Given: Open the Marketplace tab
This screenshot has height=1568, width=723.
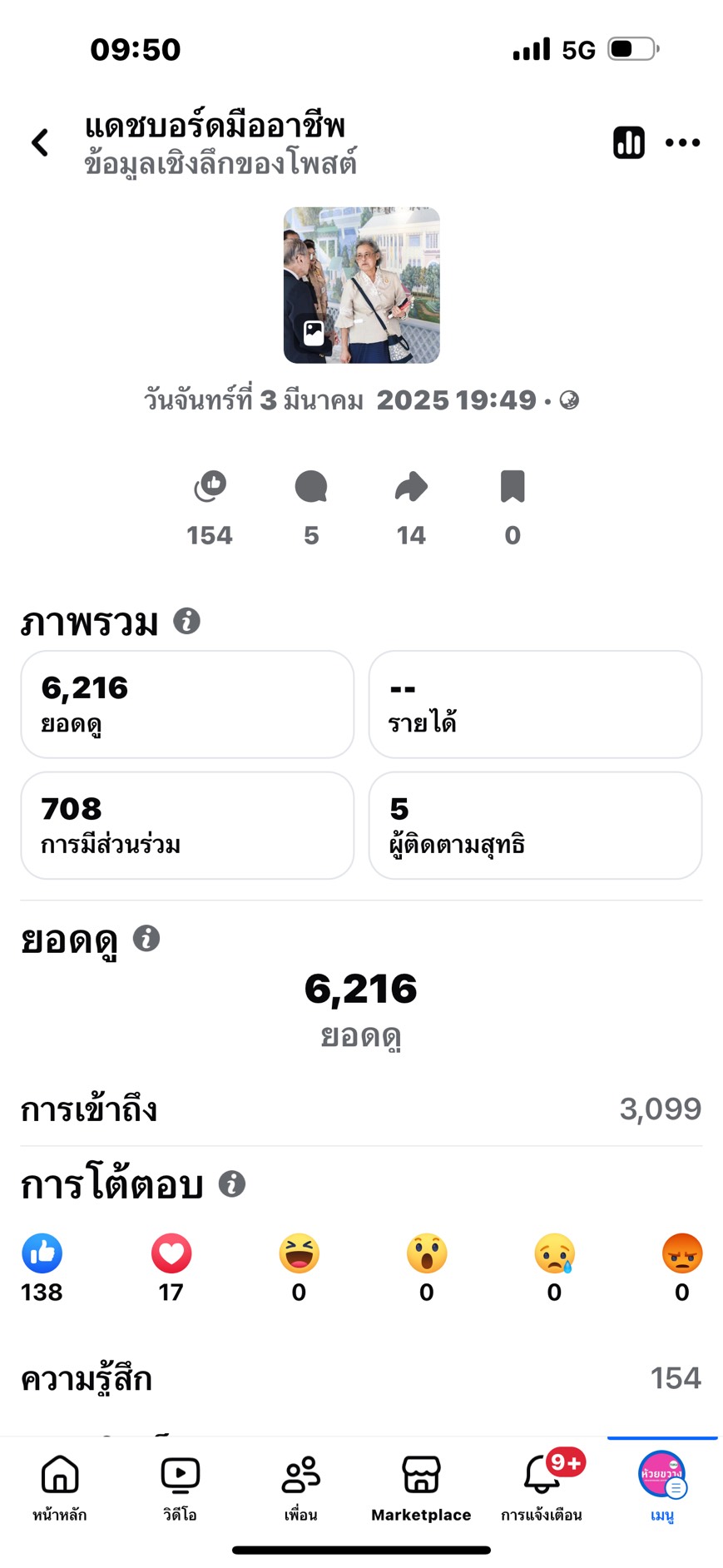Looking at the screenshot, I should click(x=421, y=1489).
